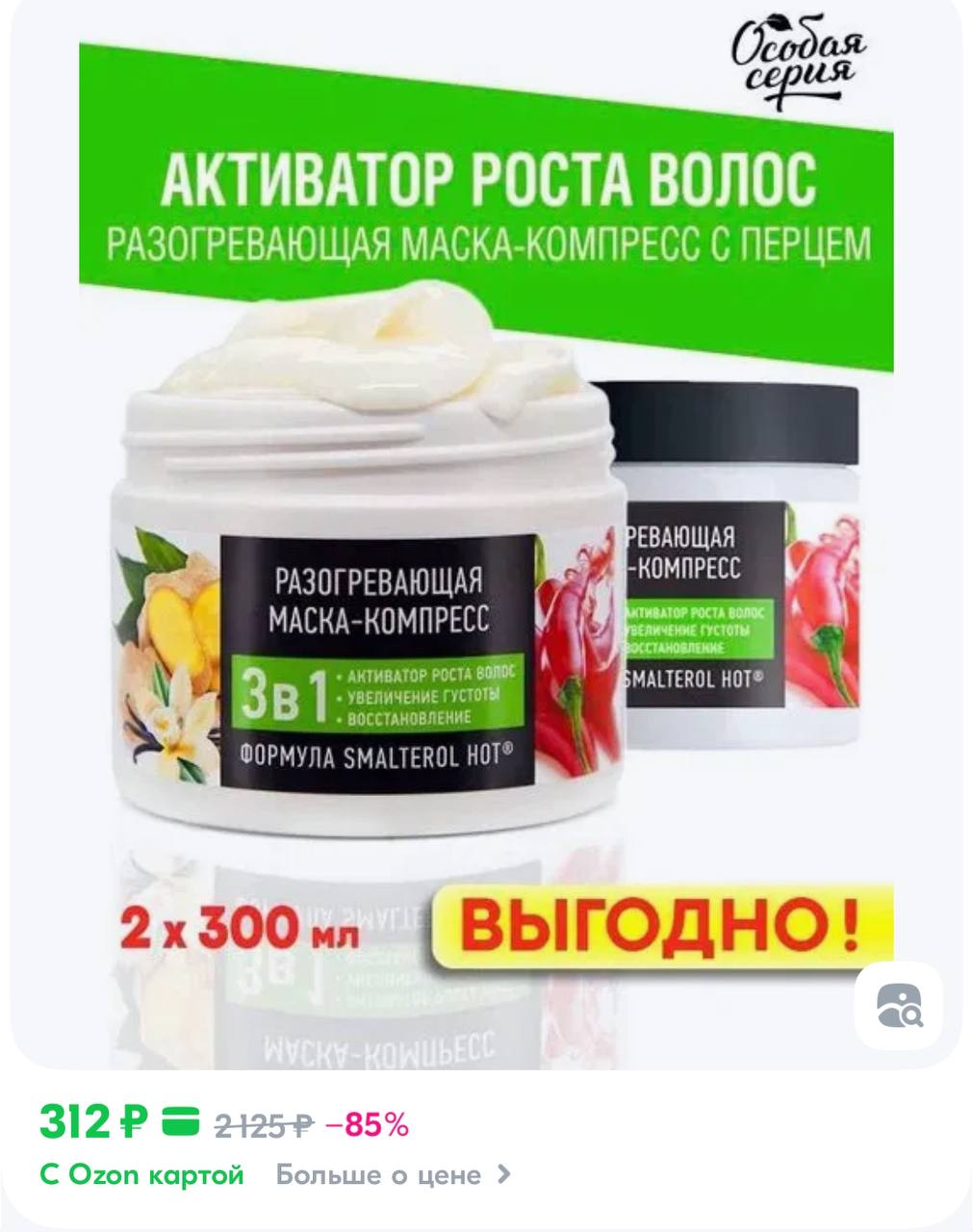
Task: Open 'Больше о цене' price details
Action: (393, 1175)
